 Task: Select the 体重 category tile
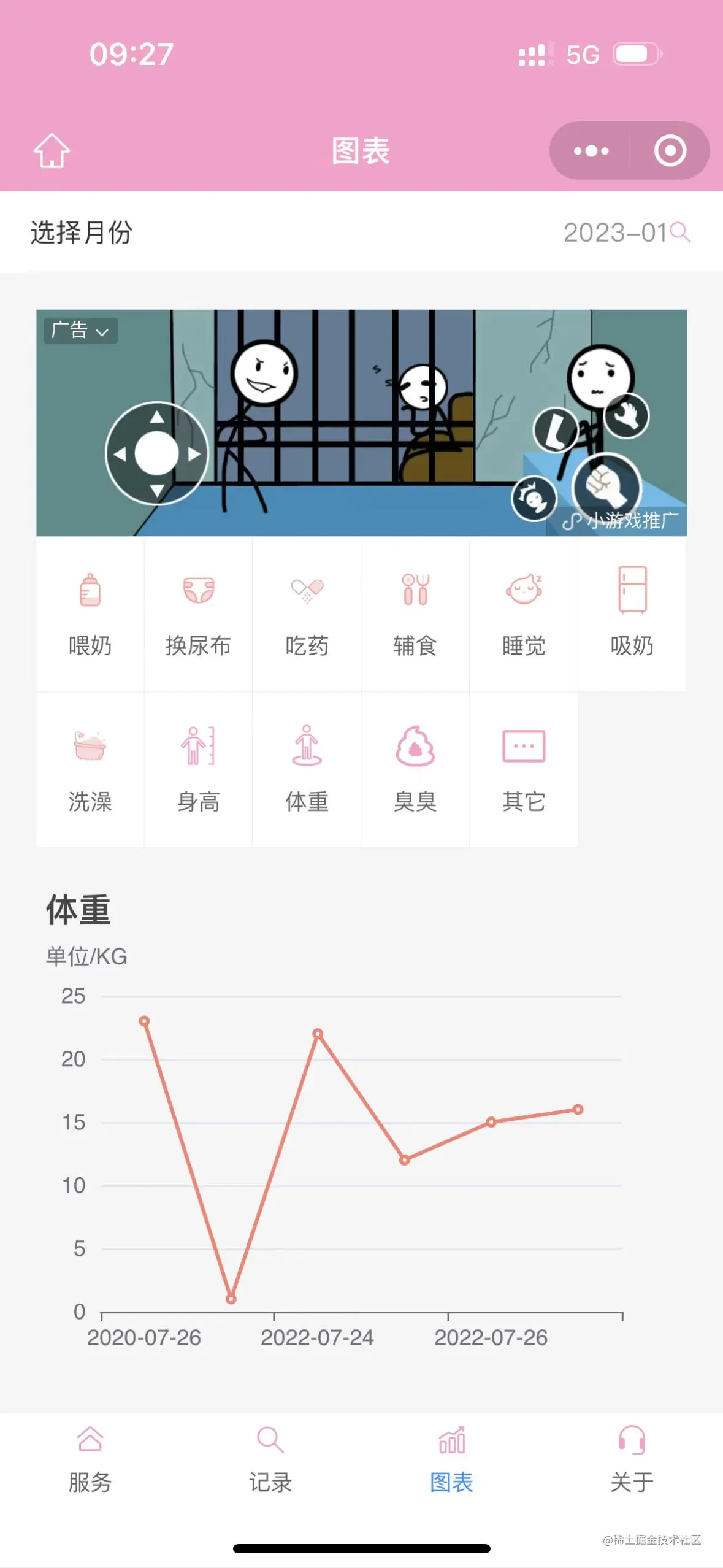[307, 770]
